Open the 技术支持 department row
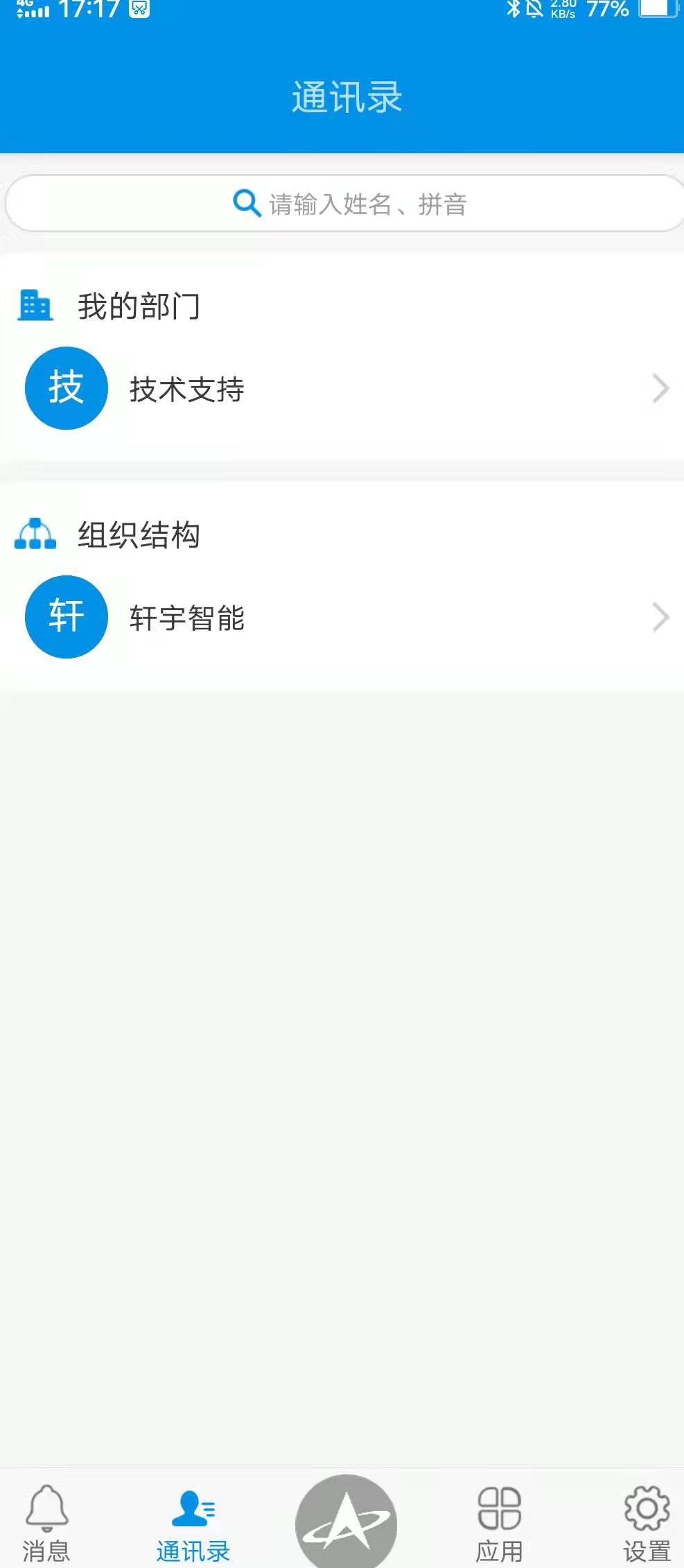The width and height of the screenshot is (684, 1568). tap(342, 388)
